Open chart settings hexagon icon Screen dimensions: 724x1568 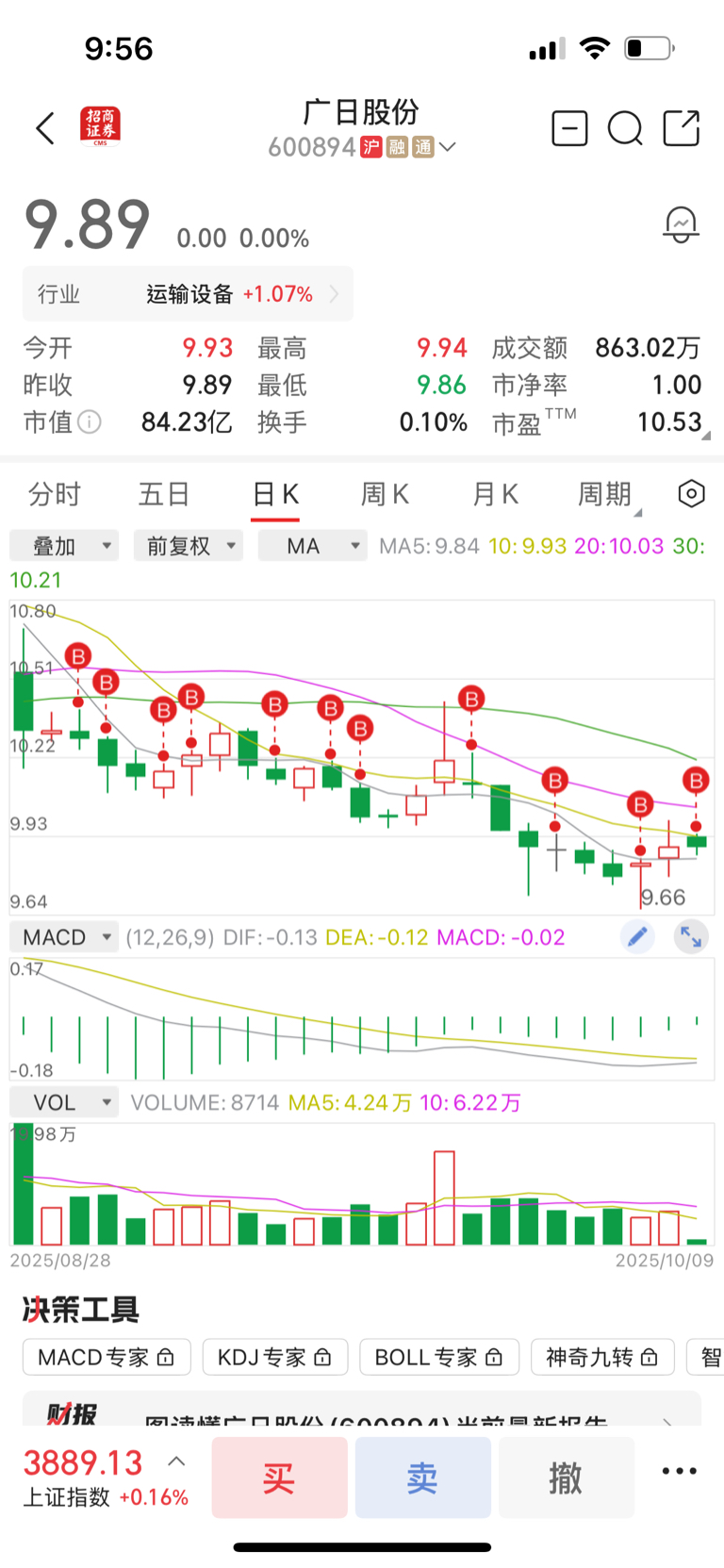[x=691, y=493]
